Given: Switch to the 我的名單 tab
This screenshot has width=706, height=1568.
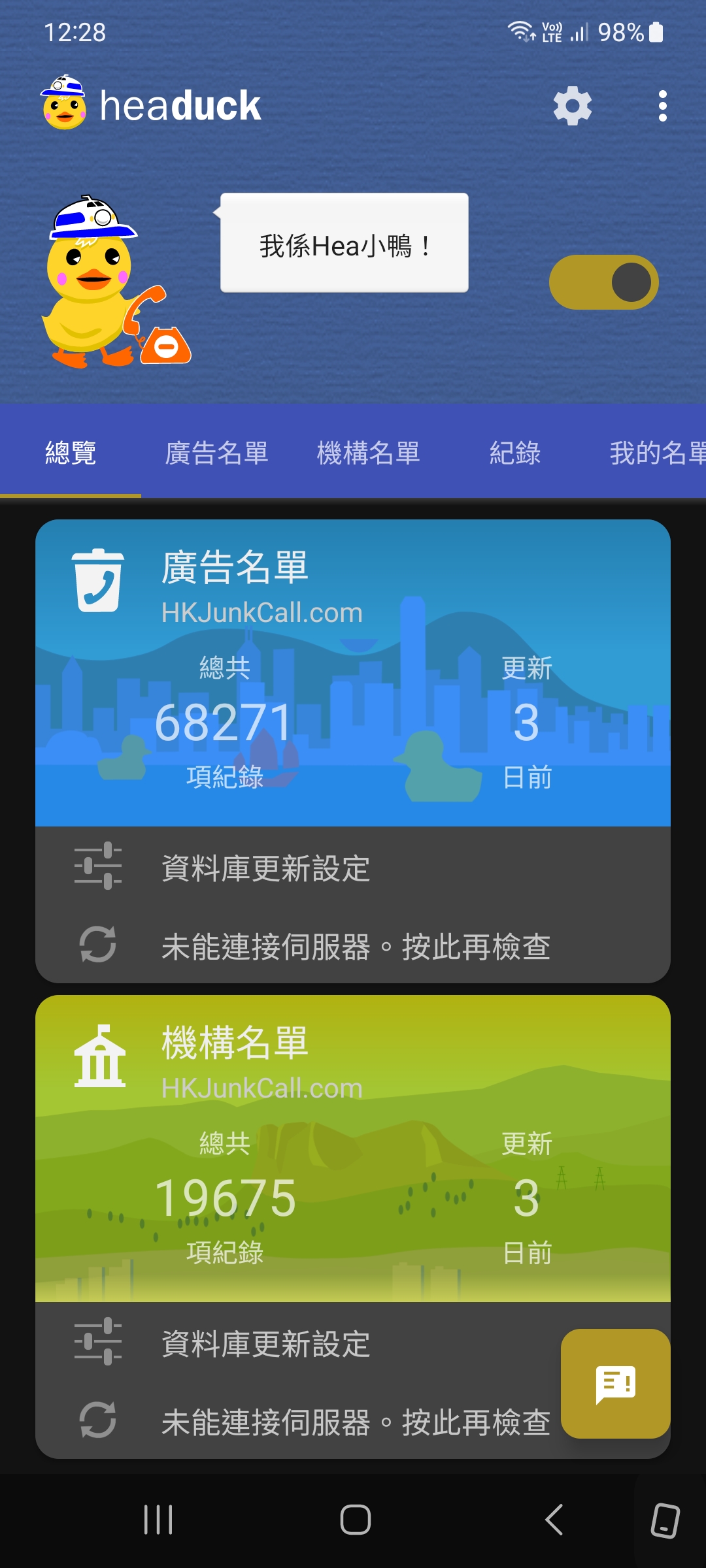Looking at the screenshot, I should point(656,453).
